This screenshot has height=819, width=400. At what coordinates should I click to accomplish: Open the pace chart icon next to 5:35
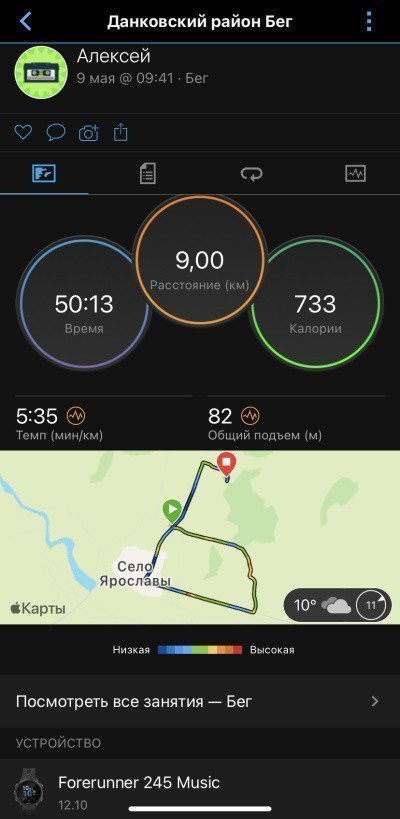(76, 416)
